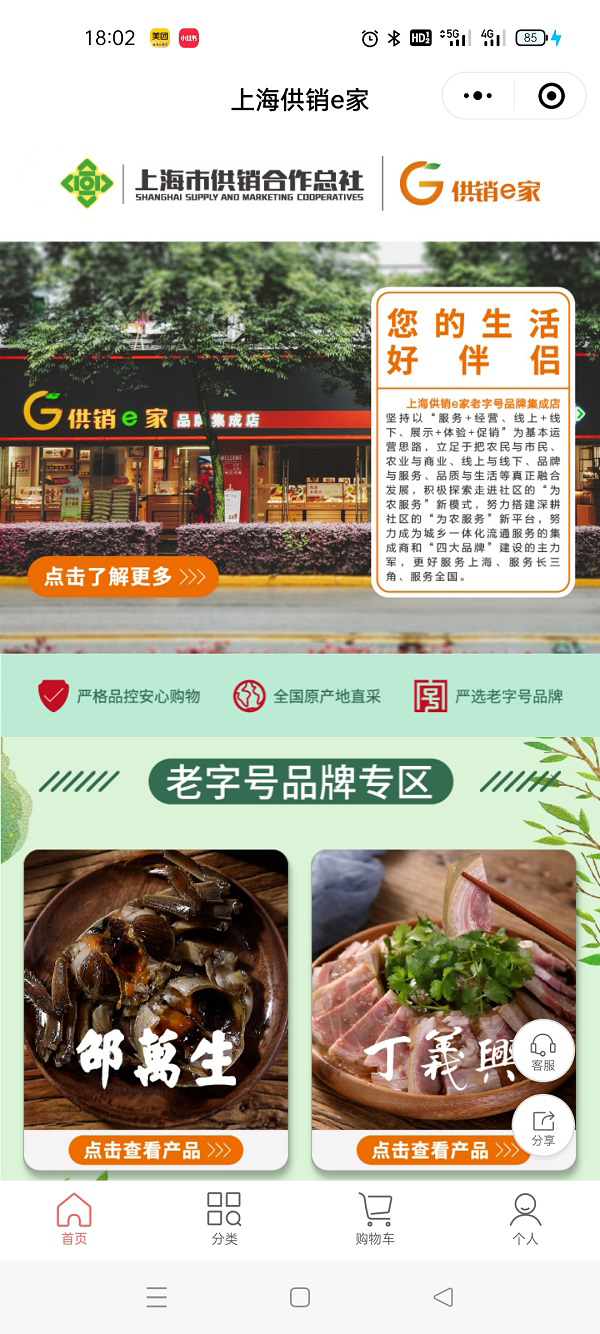Tap 点击了解更多 on the store banner
Screen dimensions: 600x1334
click(123, 577)
